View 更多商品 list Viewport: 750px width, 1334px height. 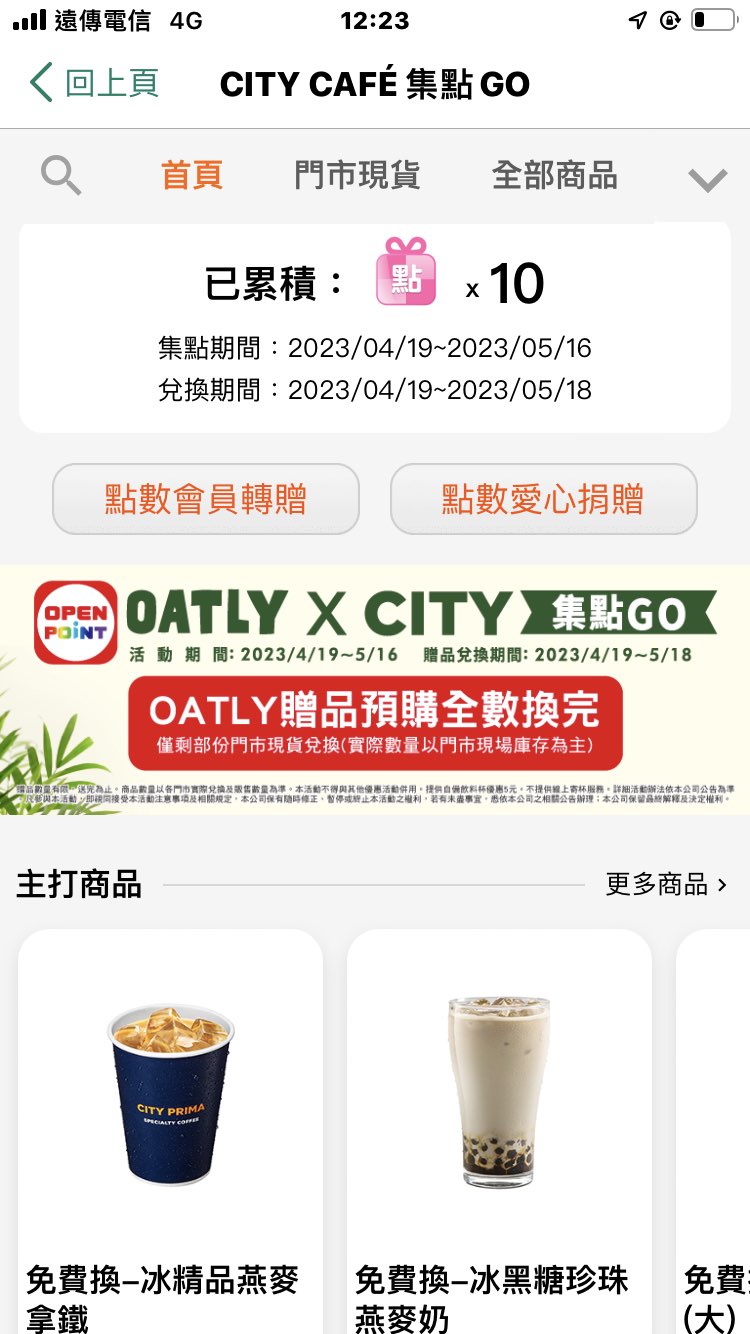[666, 884]
